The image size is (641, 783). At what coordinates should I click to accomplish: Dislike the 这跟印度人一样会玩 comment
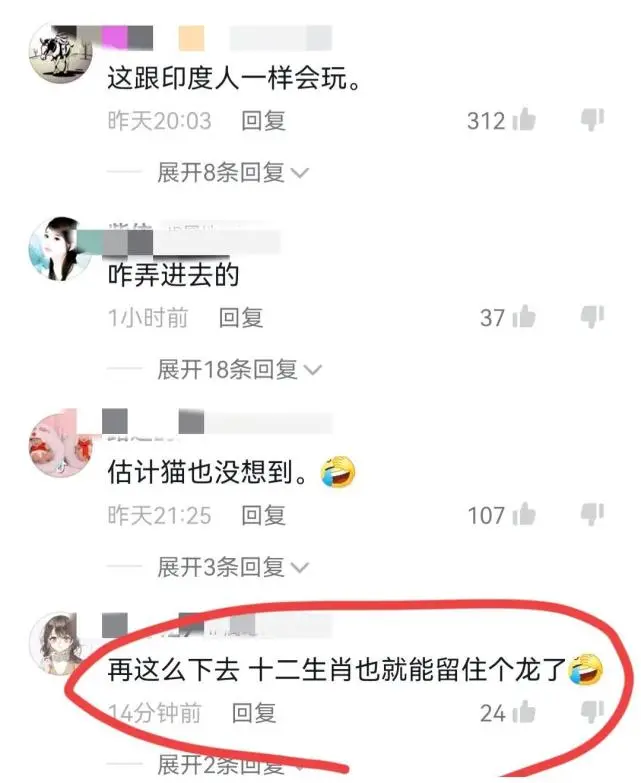click(x=592, y=121)
